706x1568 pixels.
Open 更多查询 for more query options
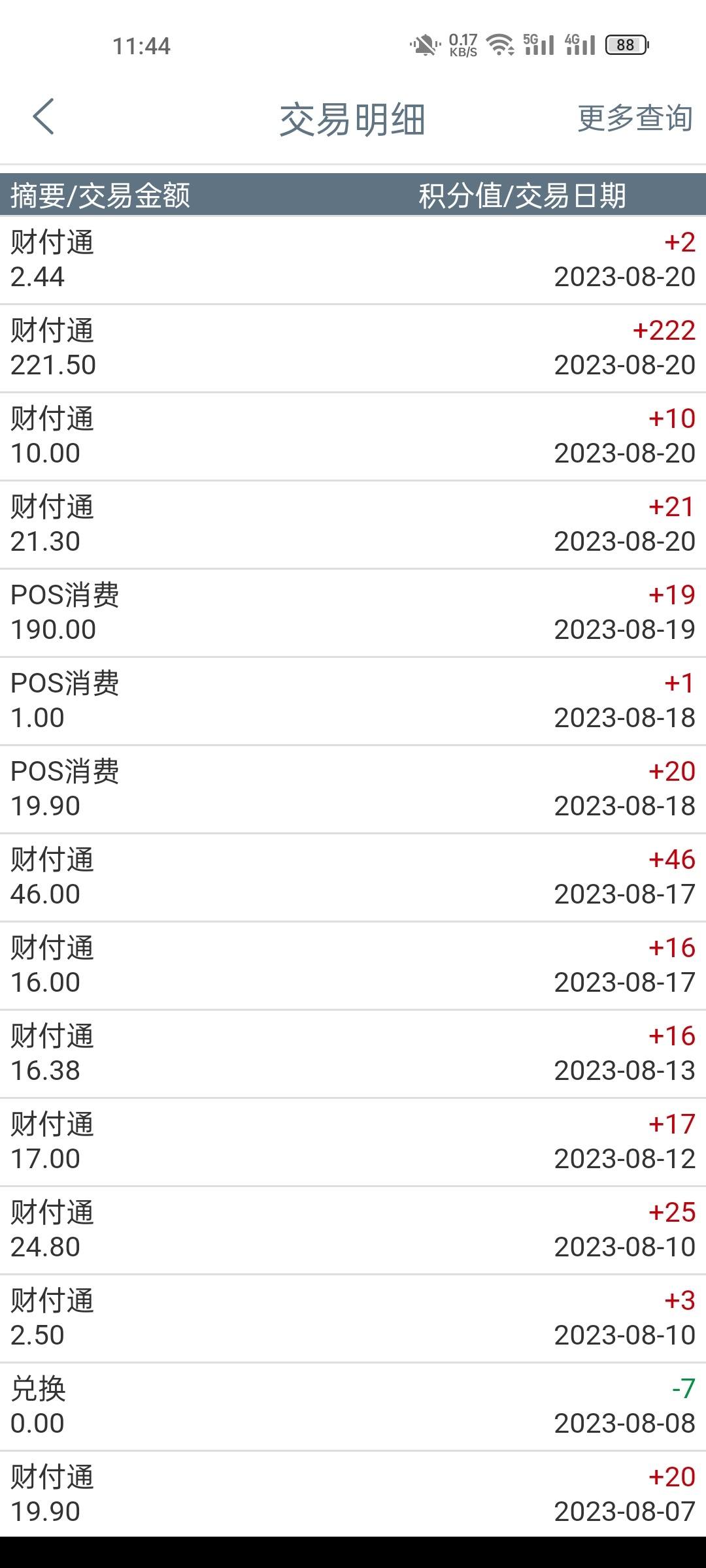(x=635, y=118)
